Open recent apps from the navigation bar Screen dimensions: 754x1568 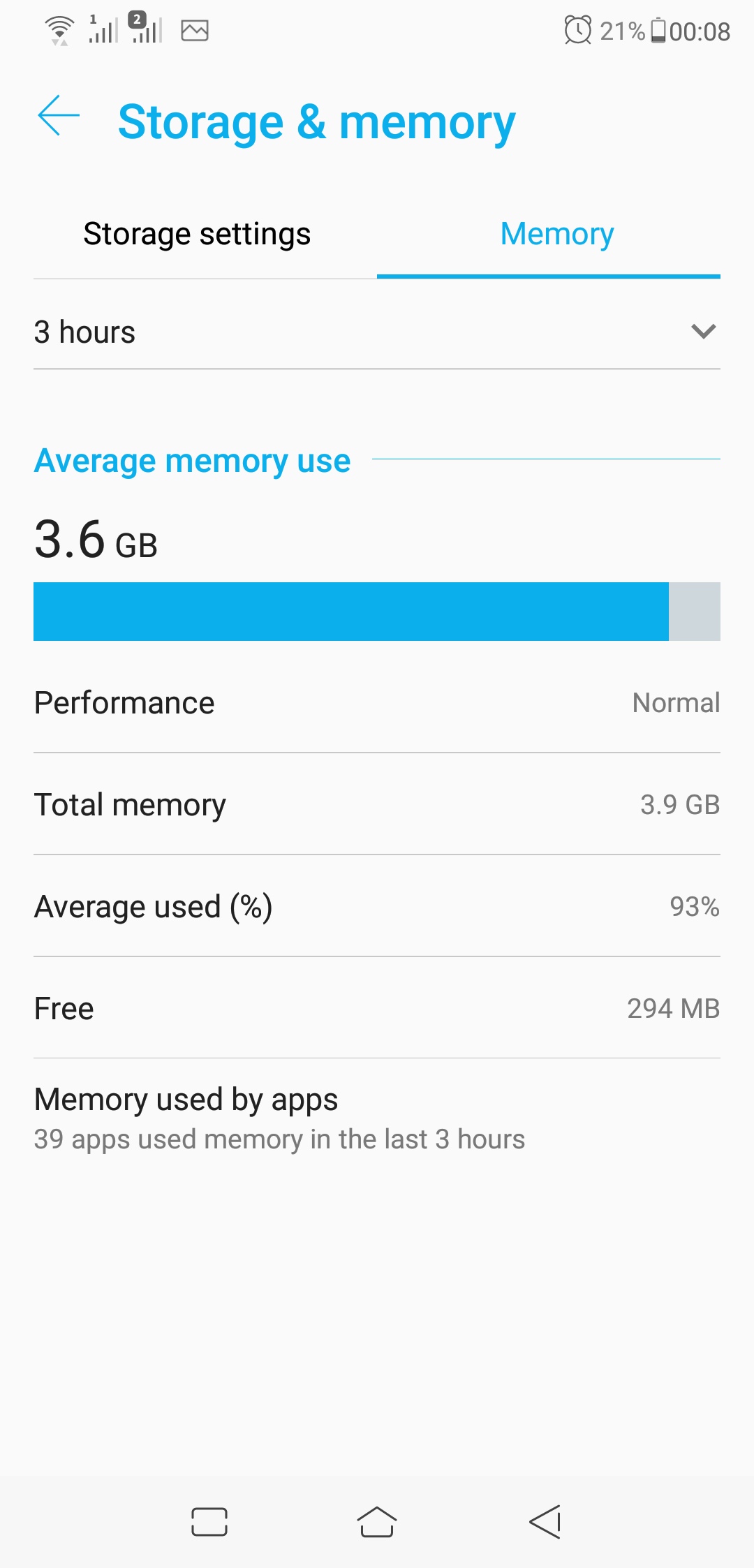[x=209, y=1522]
